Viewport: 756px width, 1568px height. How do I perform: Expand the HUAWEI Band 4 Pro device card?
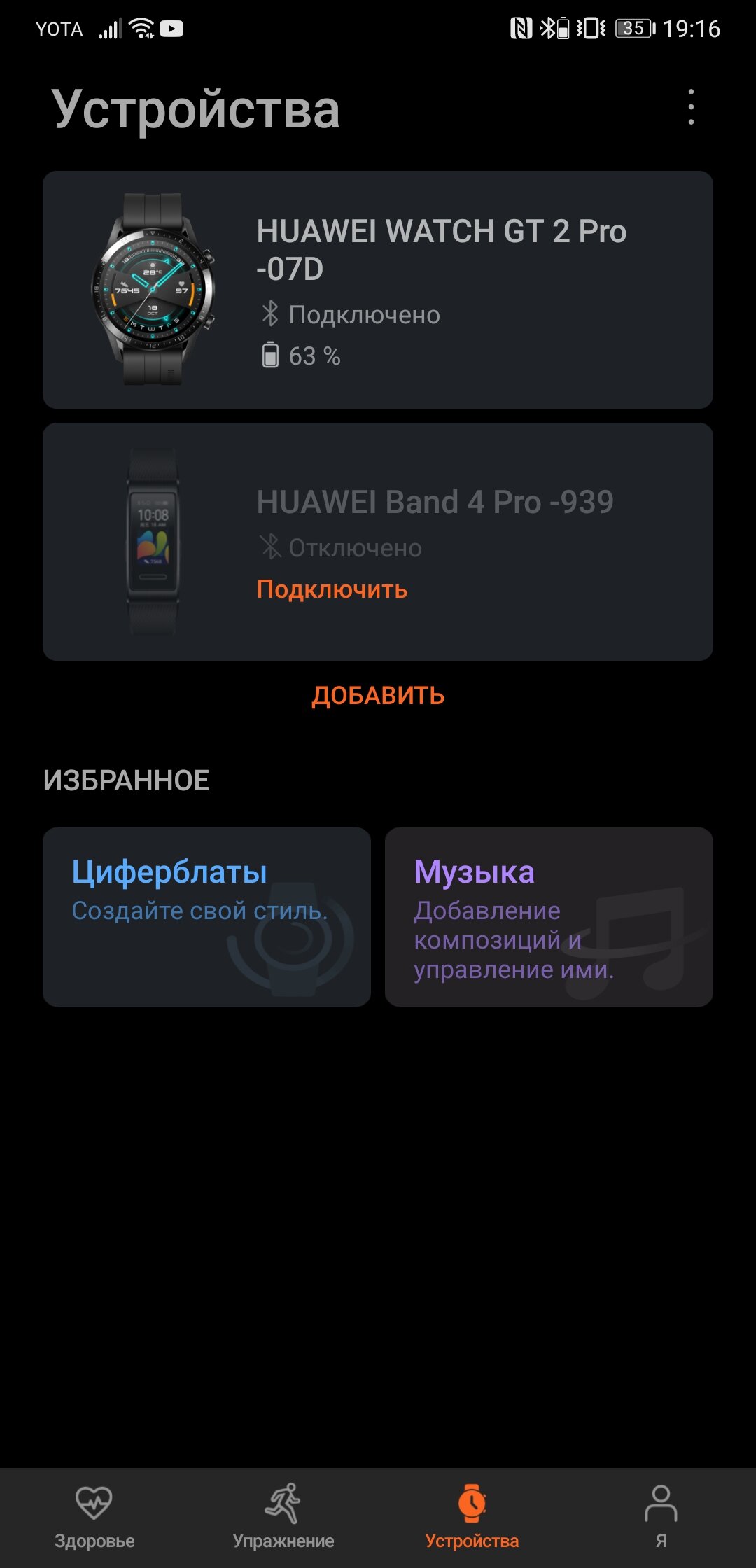point(378,539)
